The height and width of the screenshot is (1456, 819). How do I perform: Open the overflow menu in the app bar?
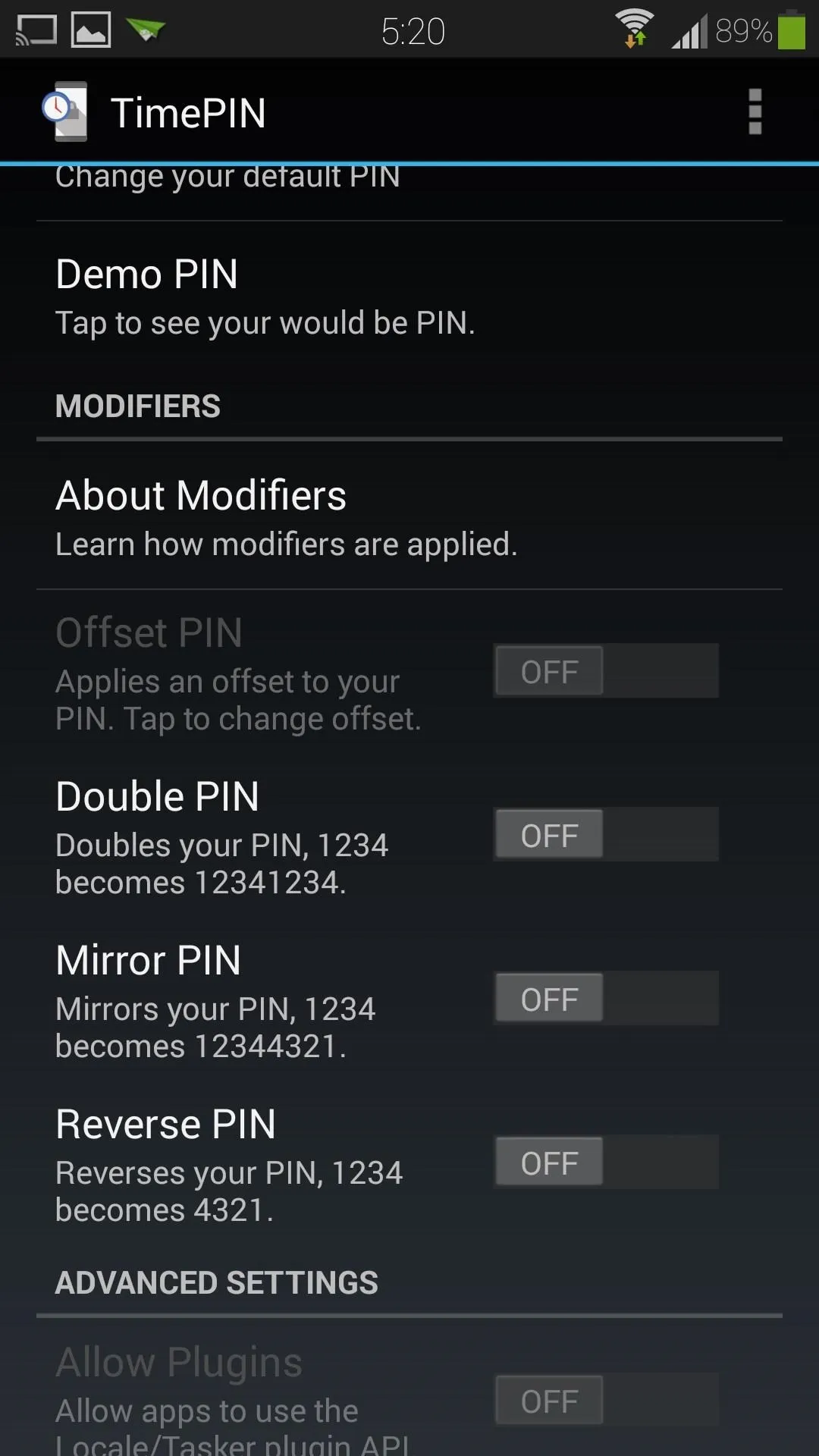coord(755,112)
